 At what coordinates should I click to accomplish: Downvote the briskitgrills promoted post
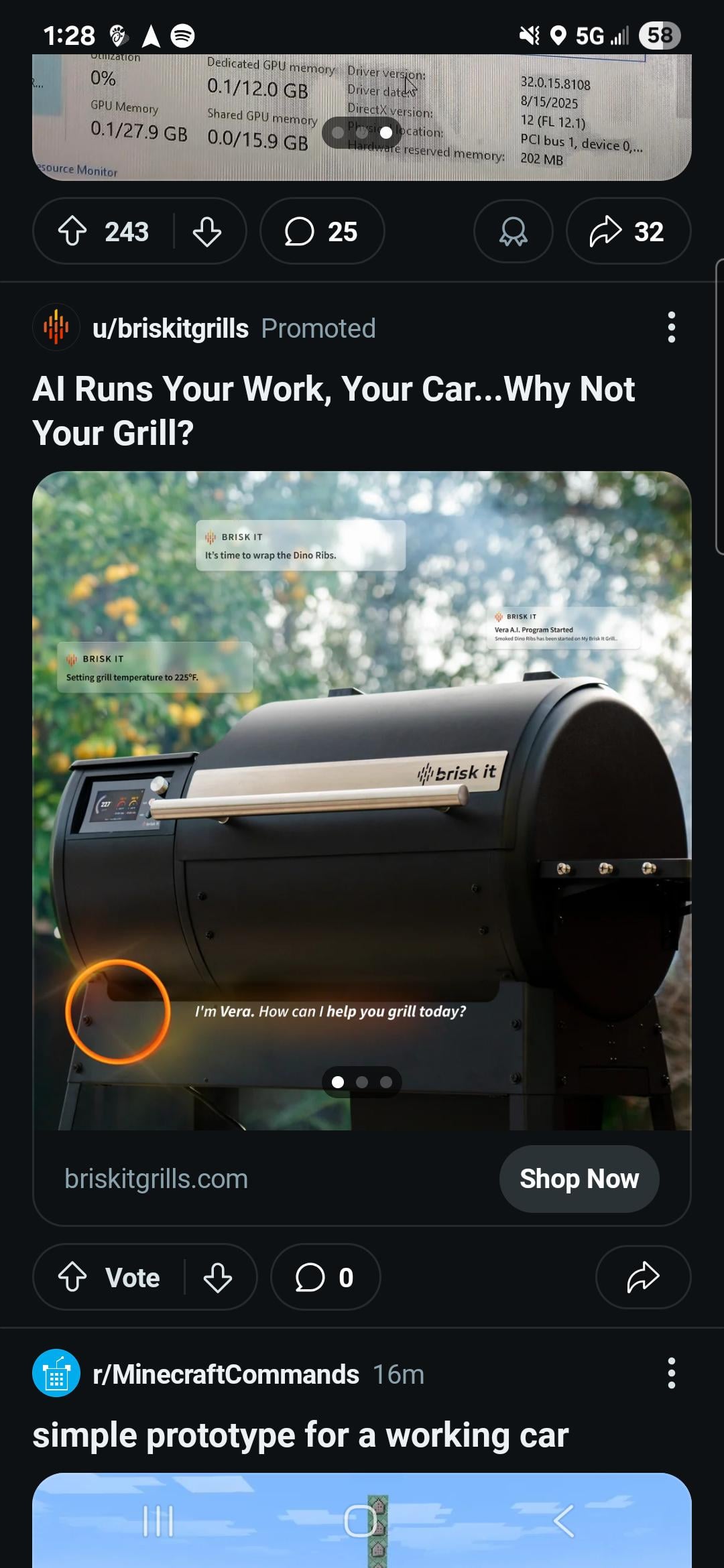(x=218, y=1277)
